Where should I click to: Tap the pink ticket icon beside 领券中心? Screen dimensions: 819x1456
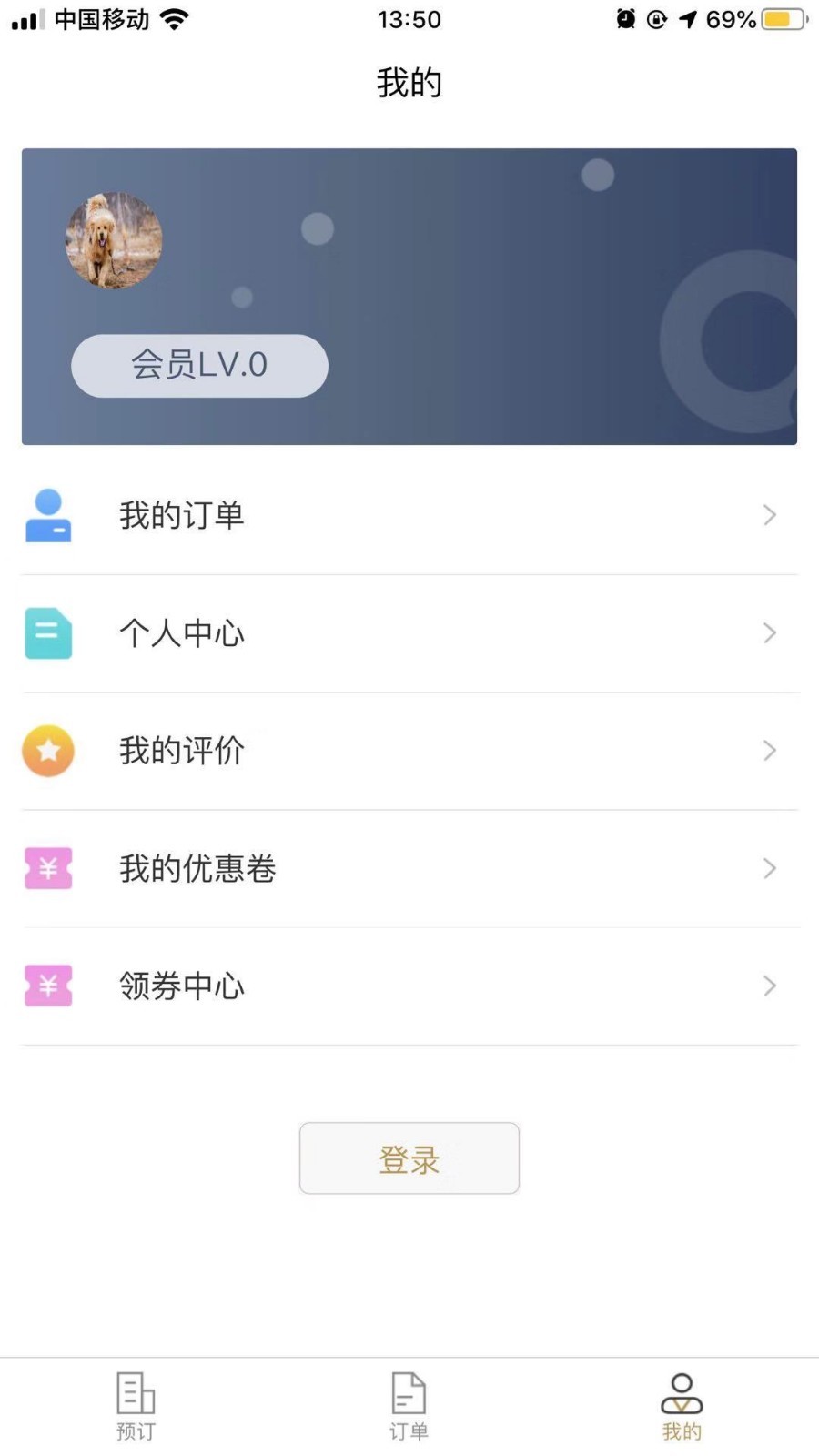coord(48,985)
